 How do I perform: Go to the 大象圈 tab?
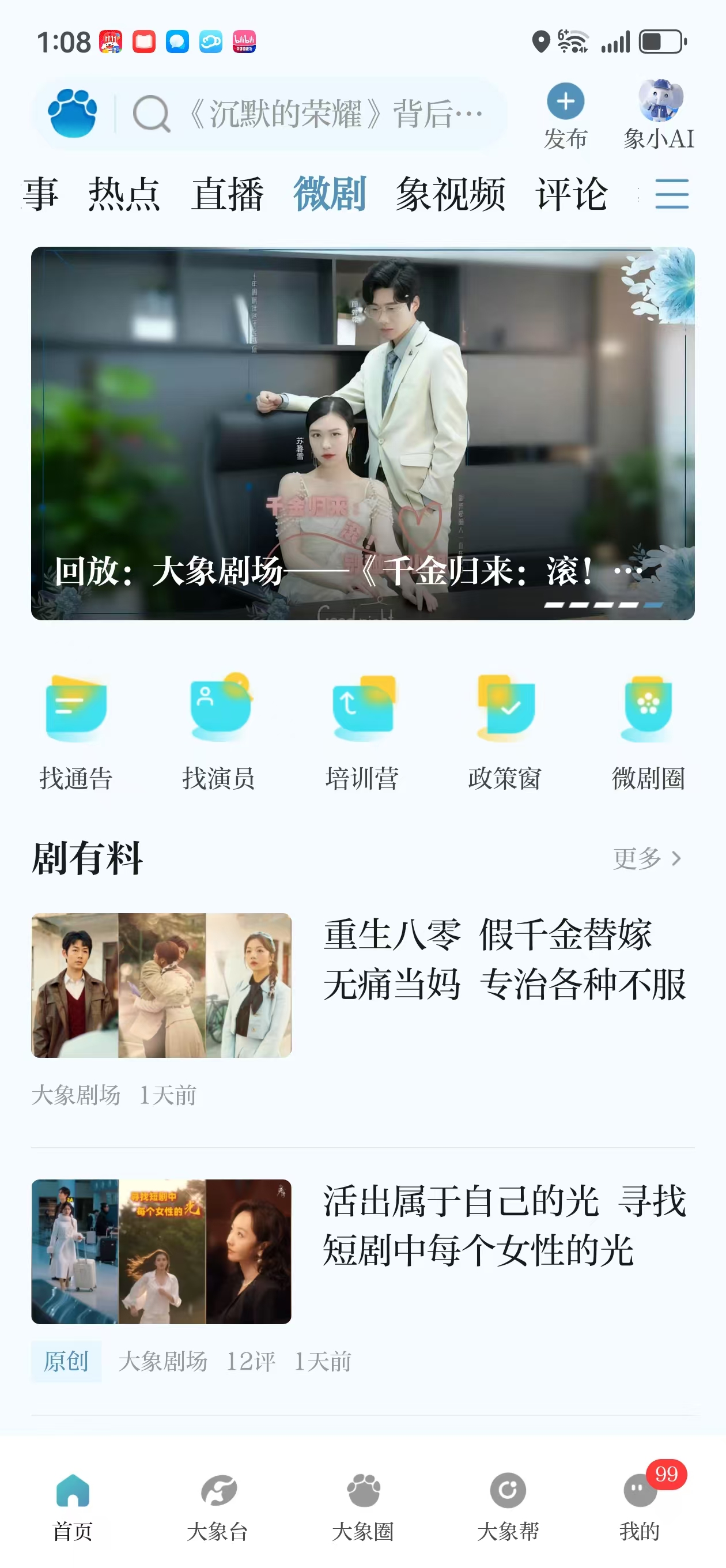point(364,1506)
